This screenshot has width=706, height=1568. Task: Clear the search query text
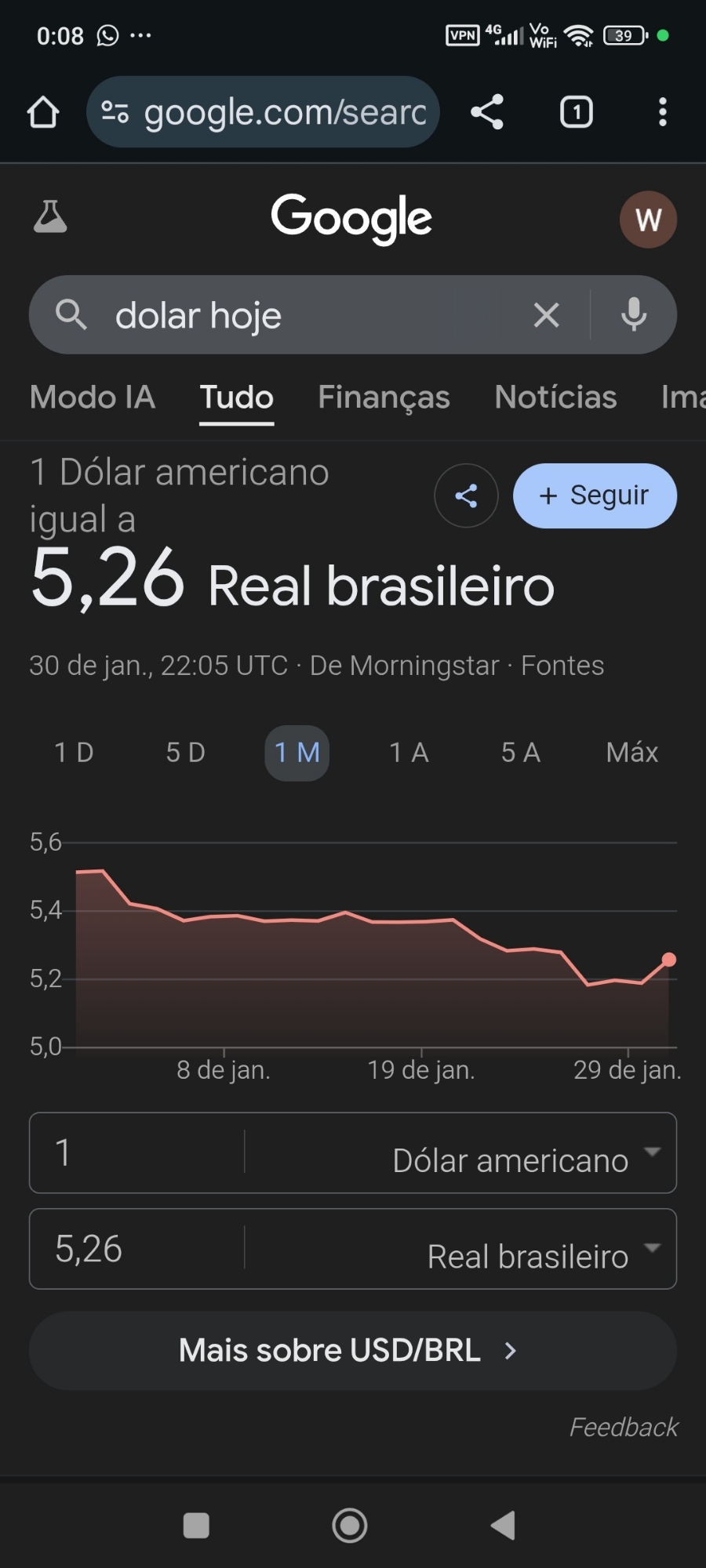point(546,315)
